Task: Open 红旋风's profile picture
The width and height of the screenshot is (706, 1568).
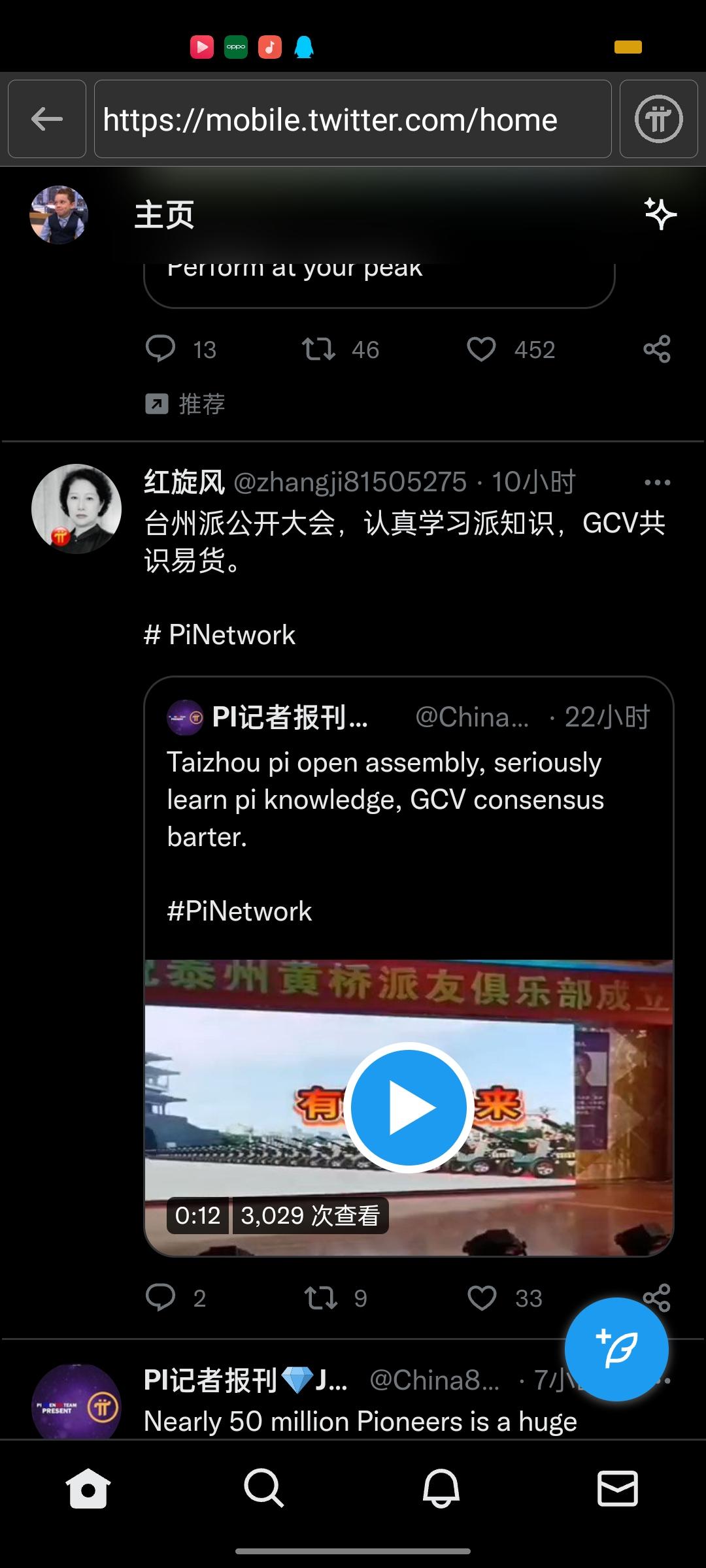Action: 76,509
